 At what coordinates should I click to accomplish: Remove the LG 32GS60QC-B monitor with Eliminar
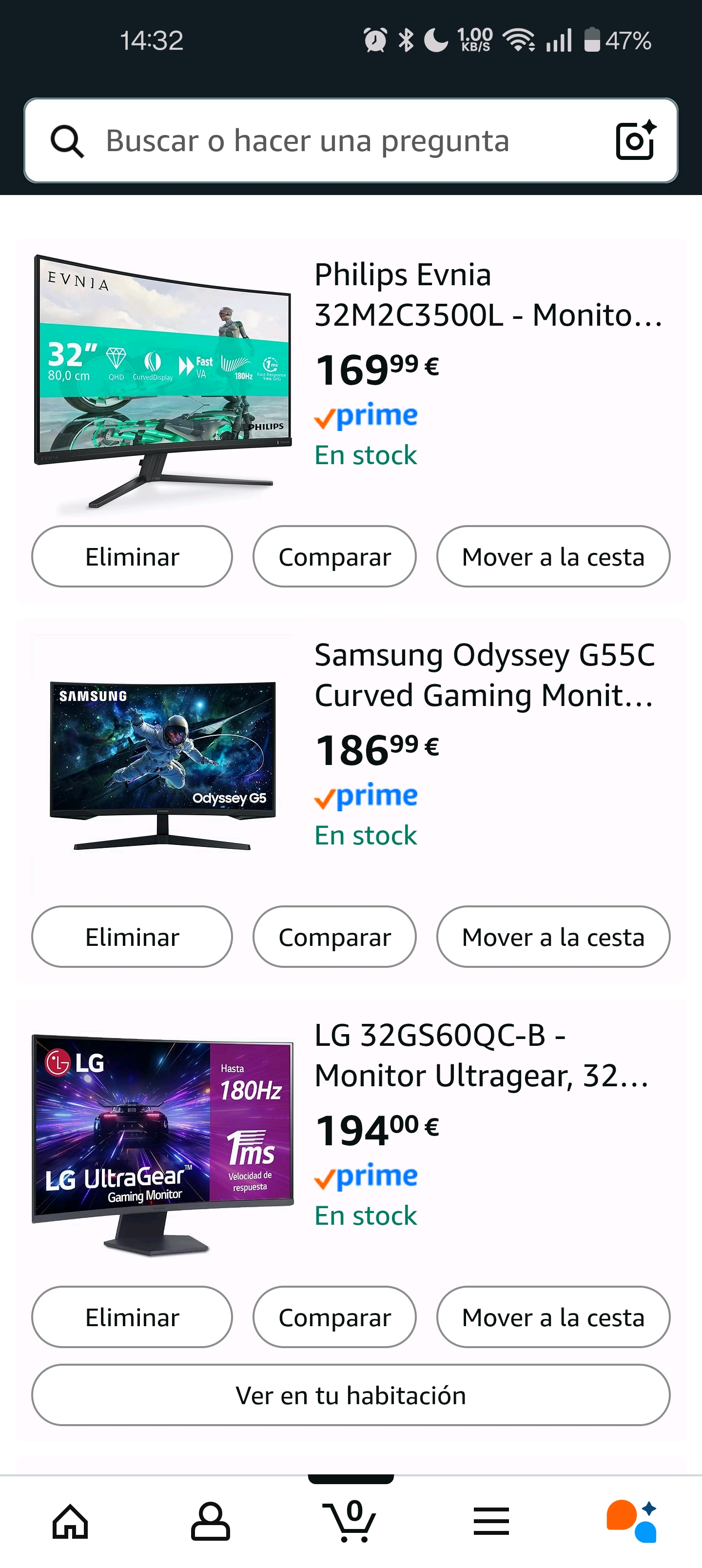tap(132, 1316)
